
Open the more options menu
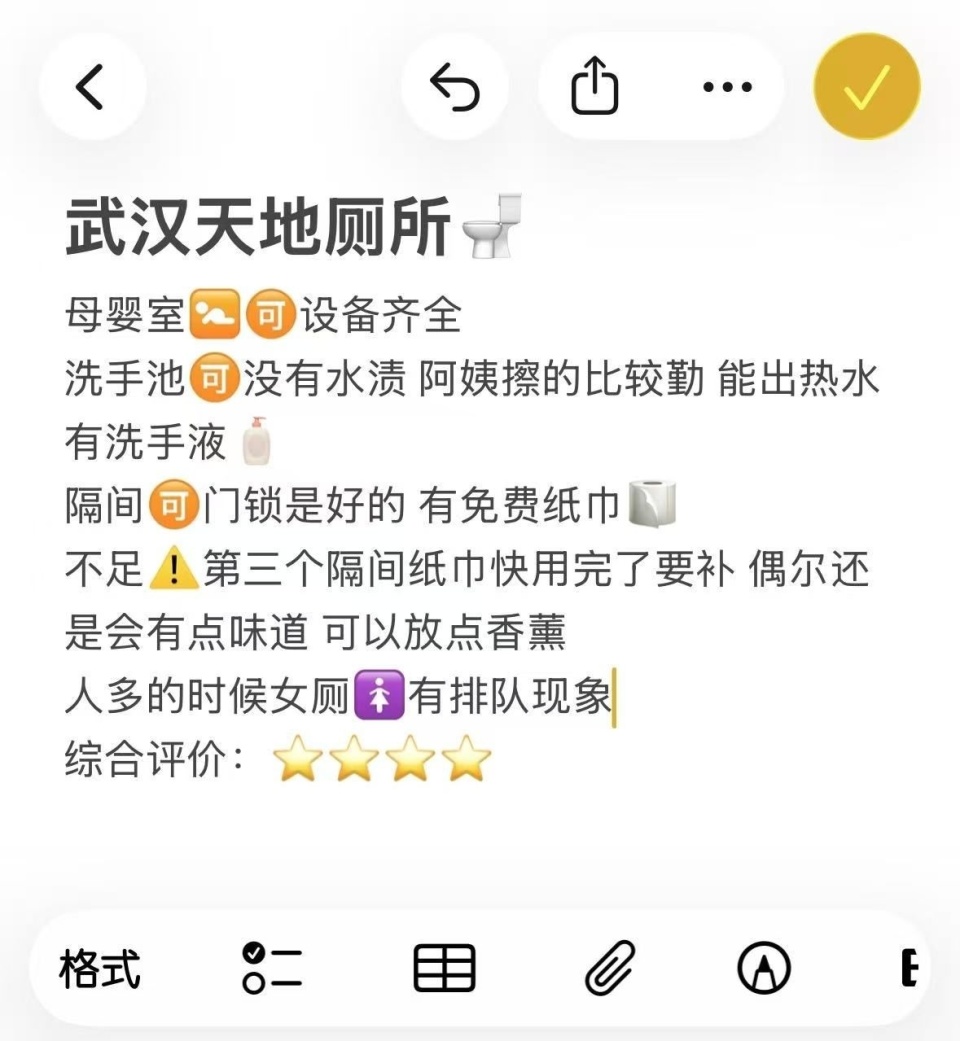[727, 86]
